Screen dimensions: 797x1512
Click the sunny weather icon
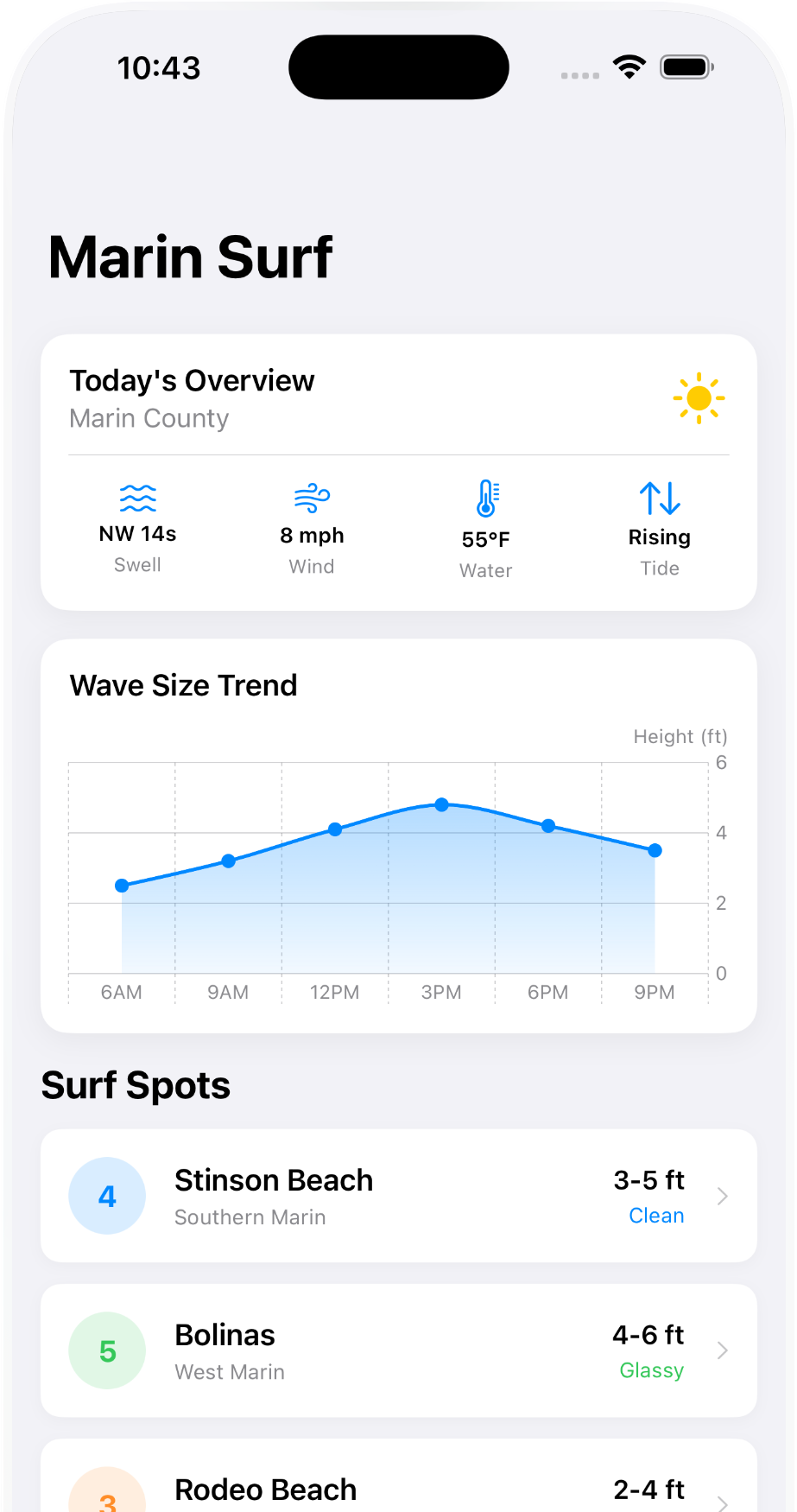click(698, 398)
